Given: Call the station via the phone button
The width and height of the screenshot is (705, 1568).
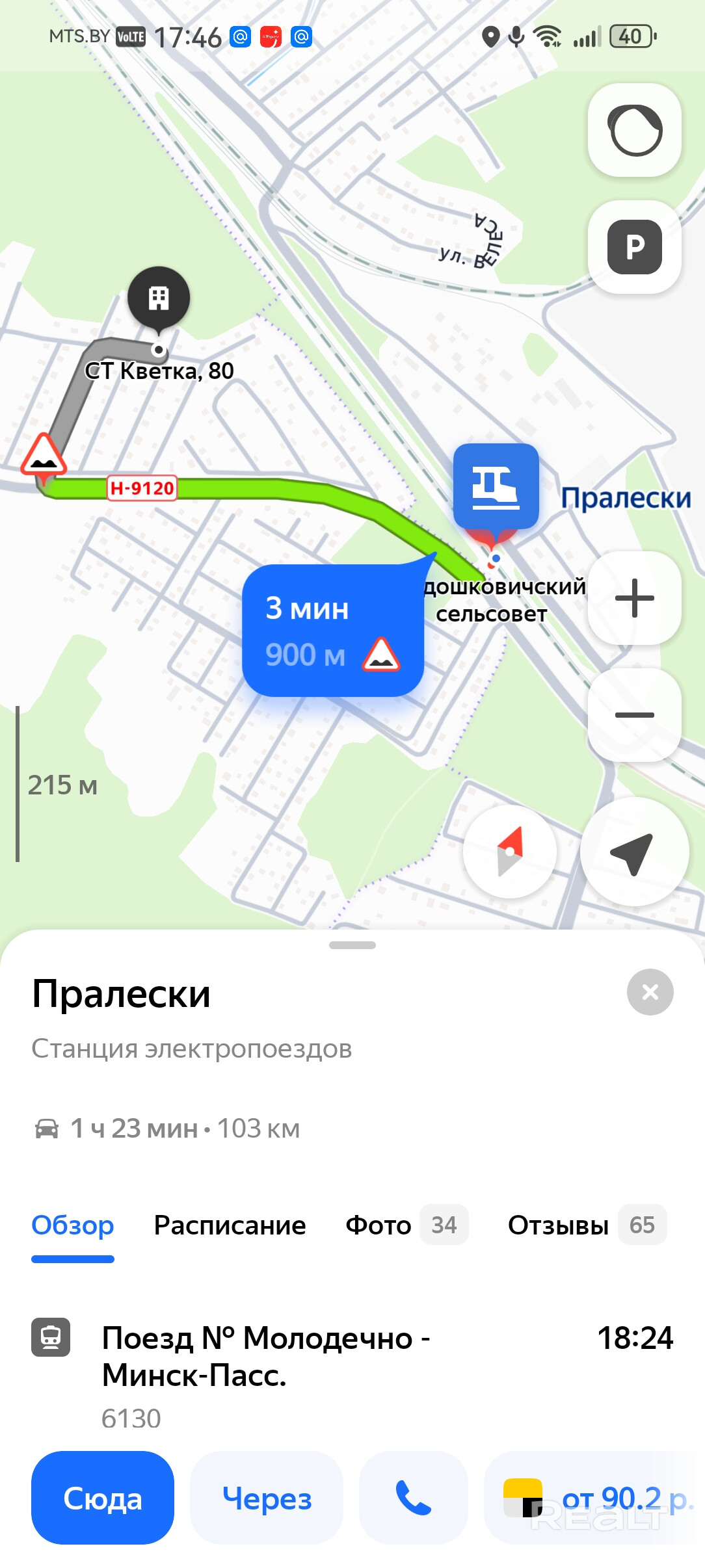Looking at the screenshot, I should [413, 1498].
